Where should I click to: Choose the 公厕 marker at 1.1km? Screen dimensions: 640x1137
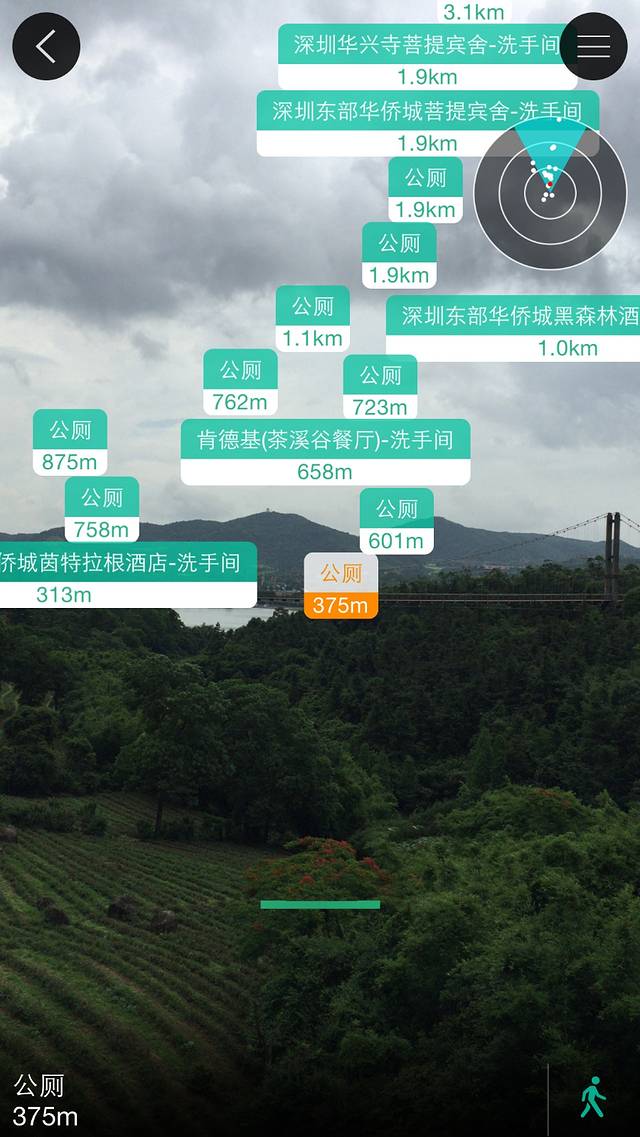pos(313,320)
